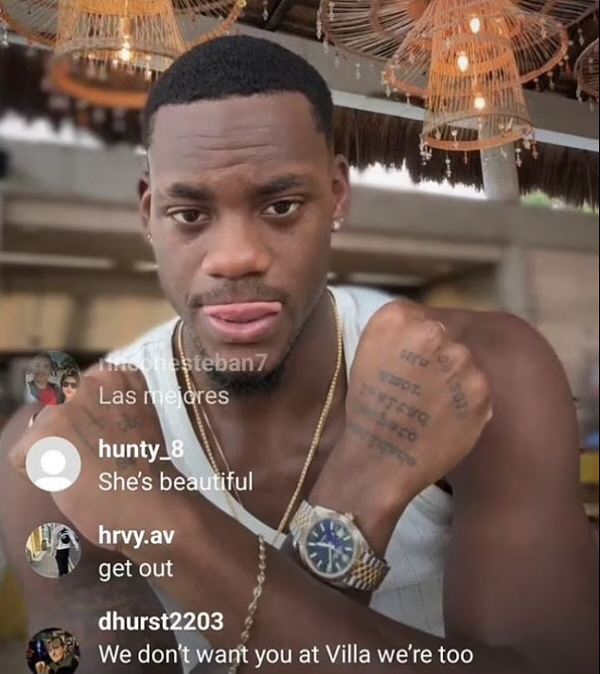The image size is (600, 674).
Task: Select dhurst2203's comment about Villa
Action: point(285,656)
